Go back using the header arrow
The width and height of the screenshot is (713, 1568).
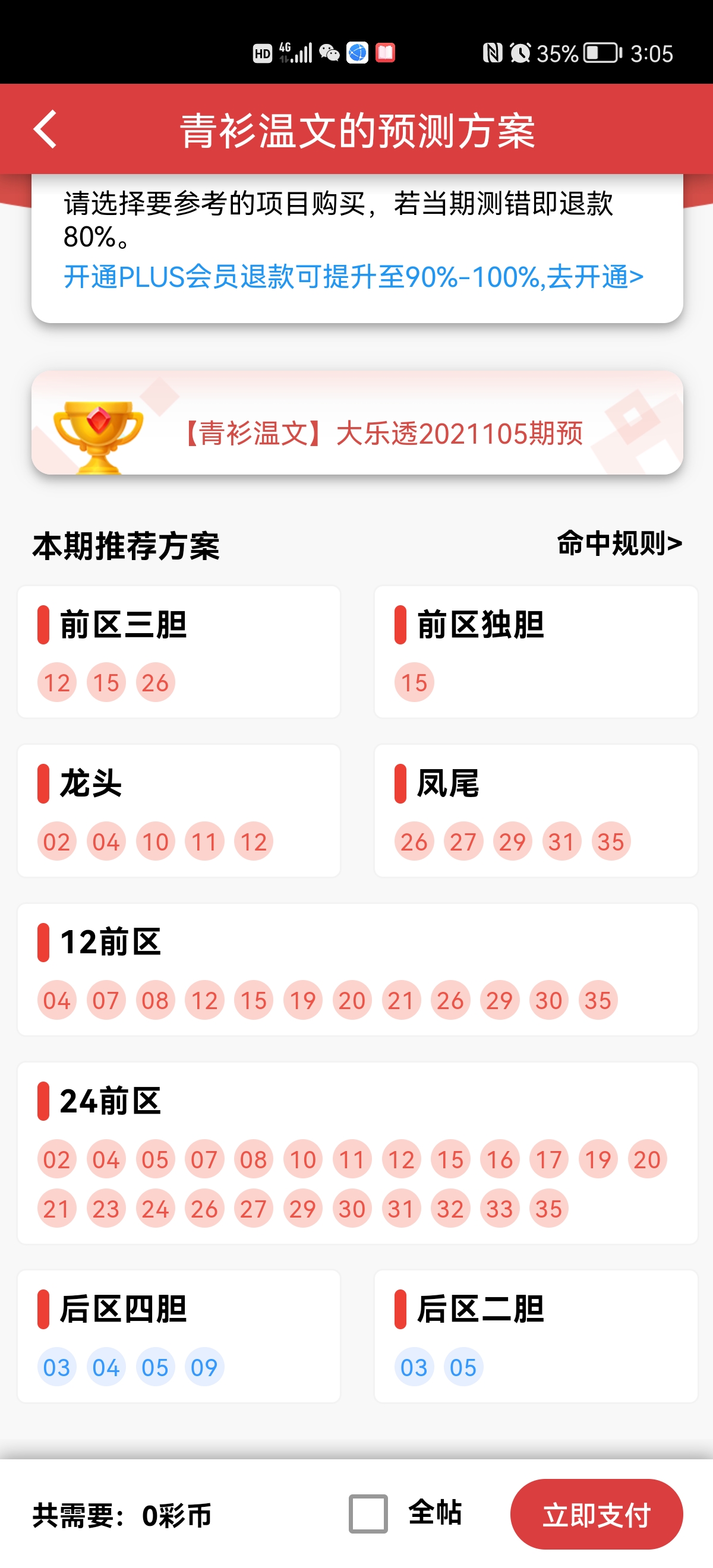[46, 129]
